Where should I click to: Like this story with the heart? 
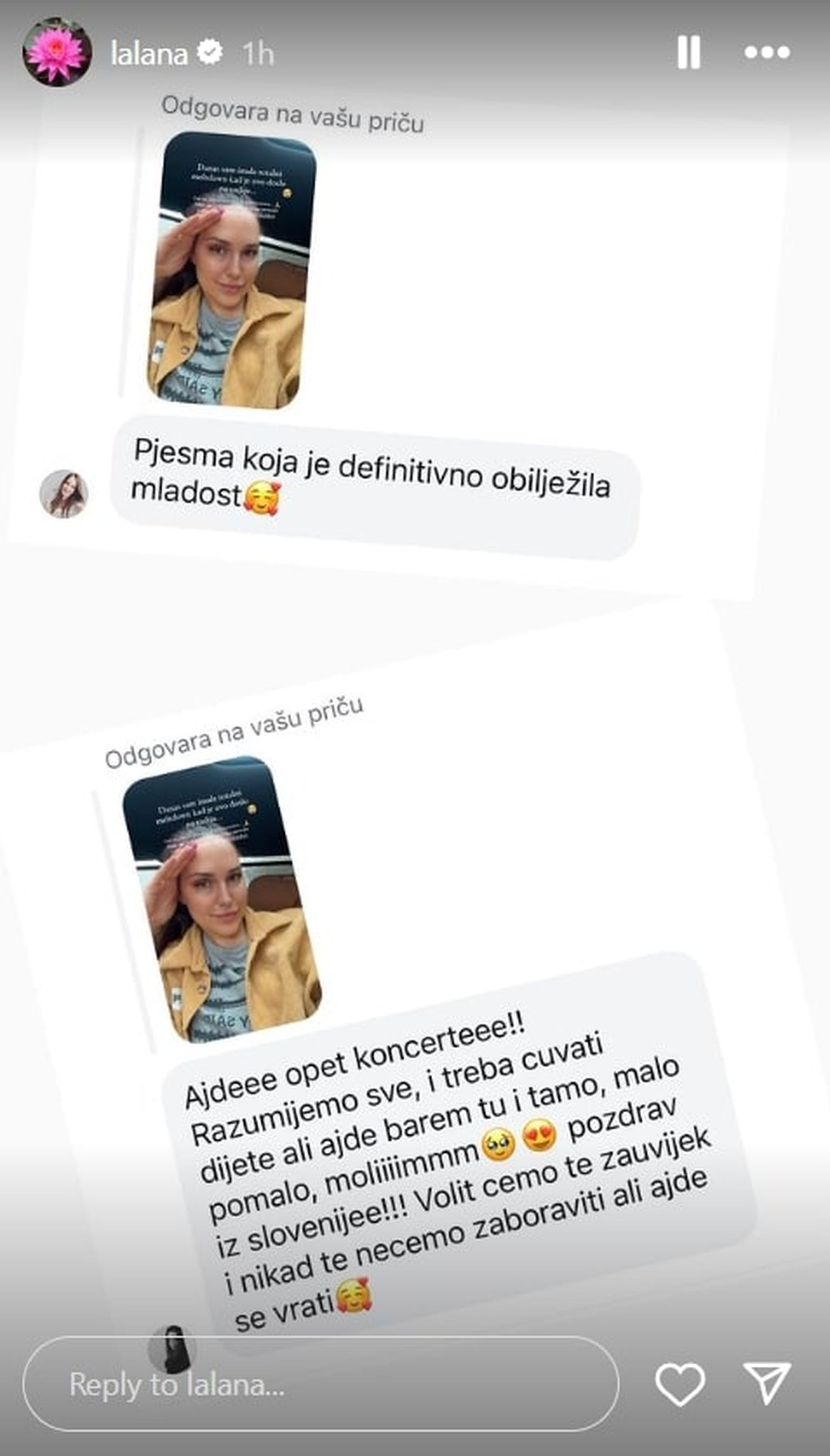point(679,1385)
